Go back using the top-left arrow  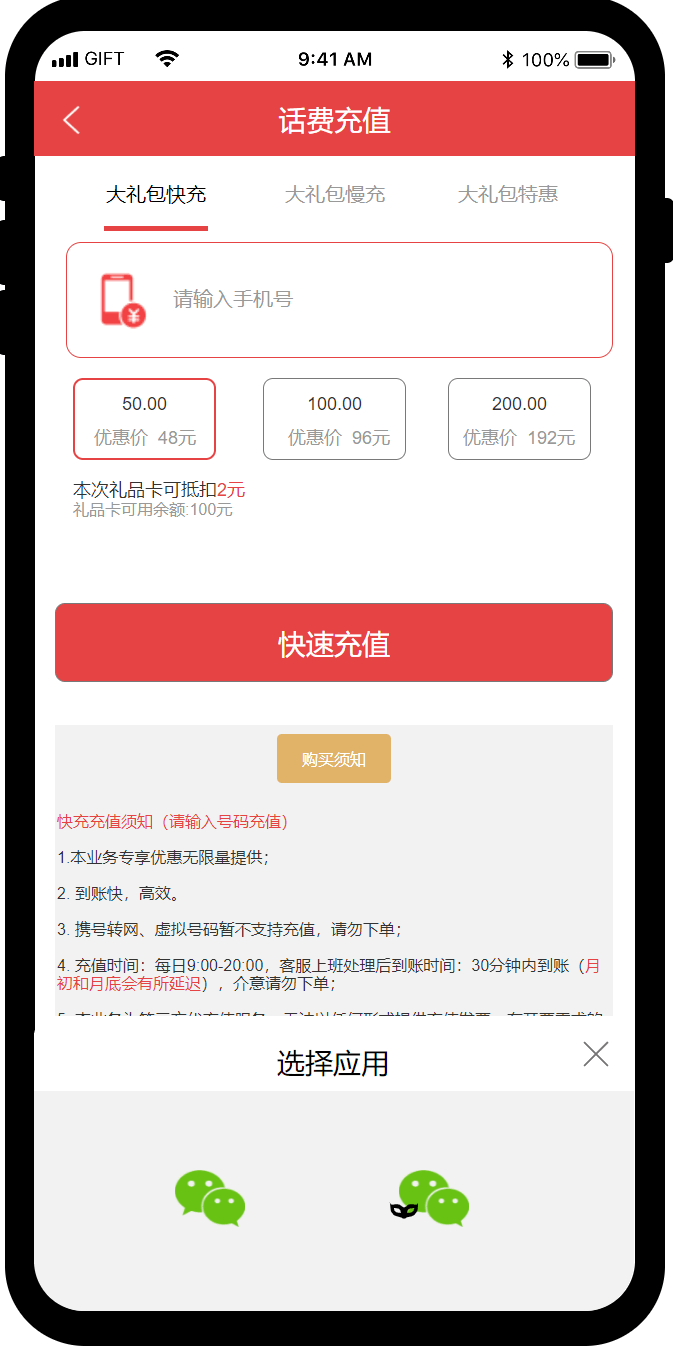click(x=71, y=120)
